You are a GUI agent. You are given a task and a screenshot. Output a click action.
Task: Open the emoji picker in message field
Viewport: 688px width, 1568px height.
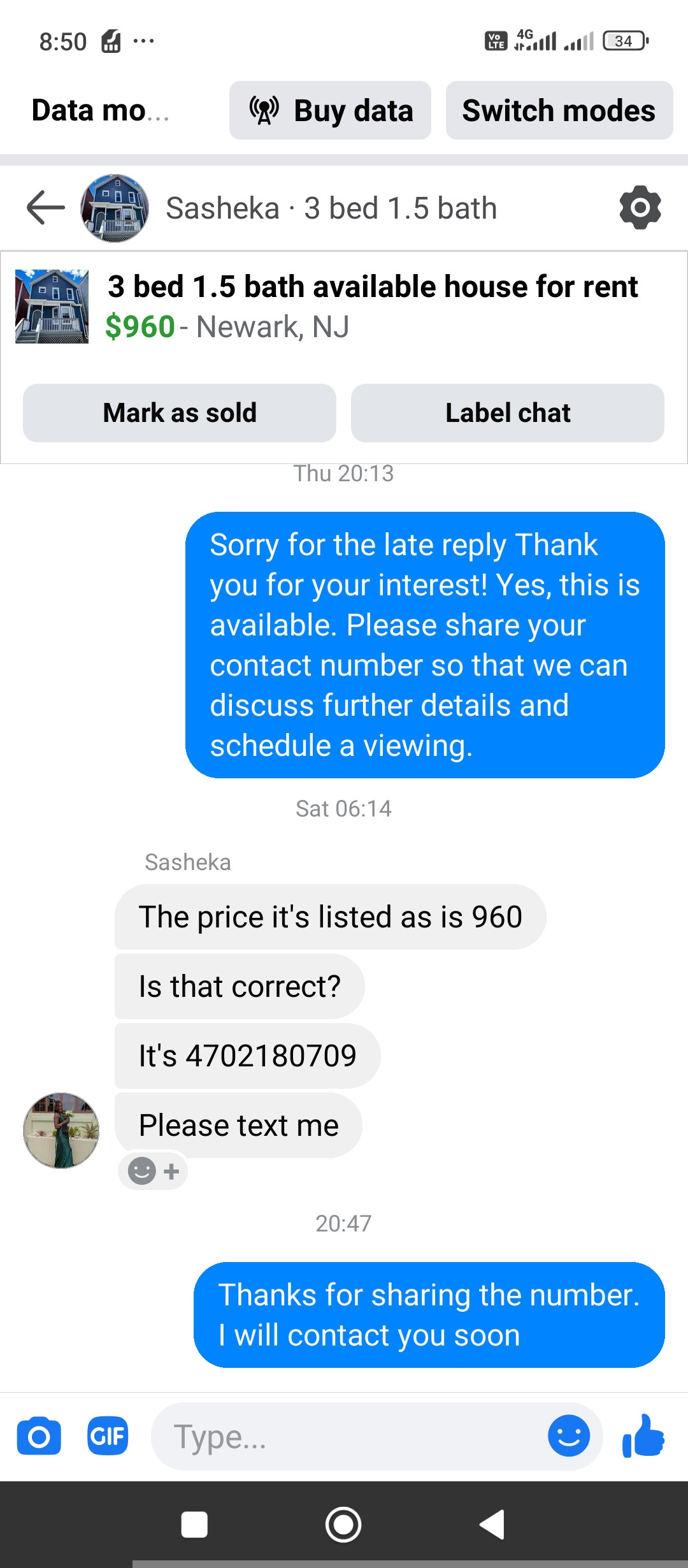click(x=568, y=1436)
